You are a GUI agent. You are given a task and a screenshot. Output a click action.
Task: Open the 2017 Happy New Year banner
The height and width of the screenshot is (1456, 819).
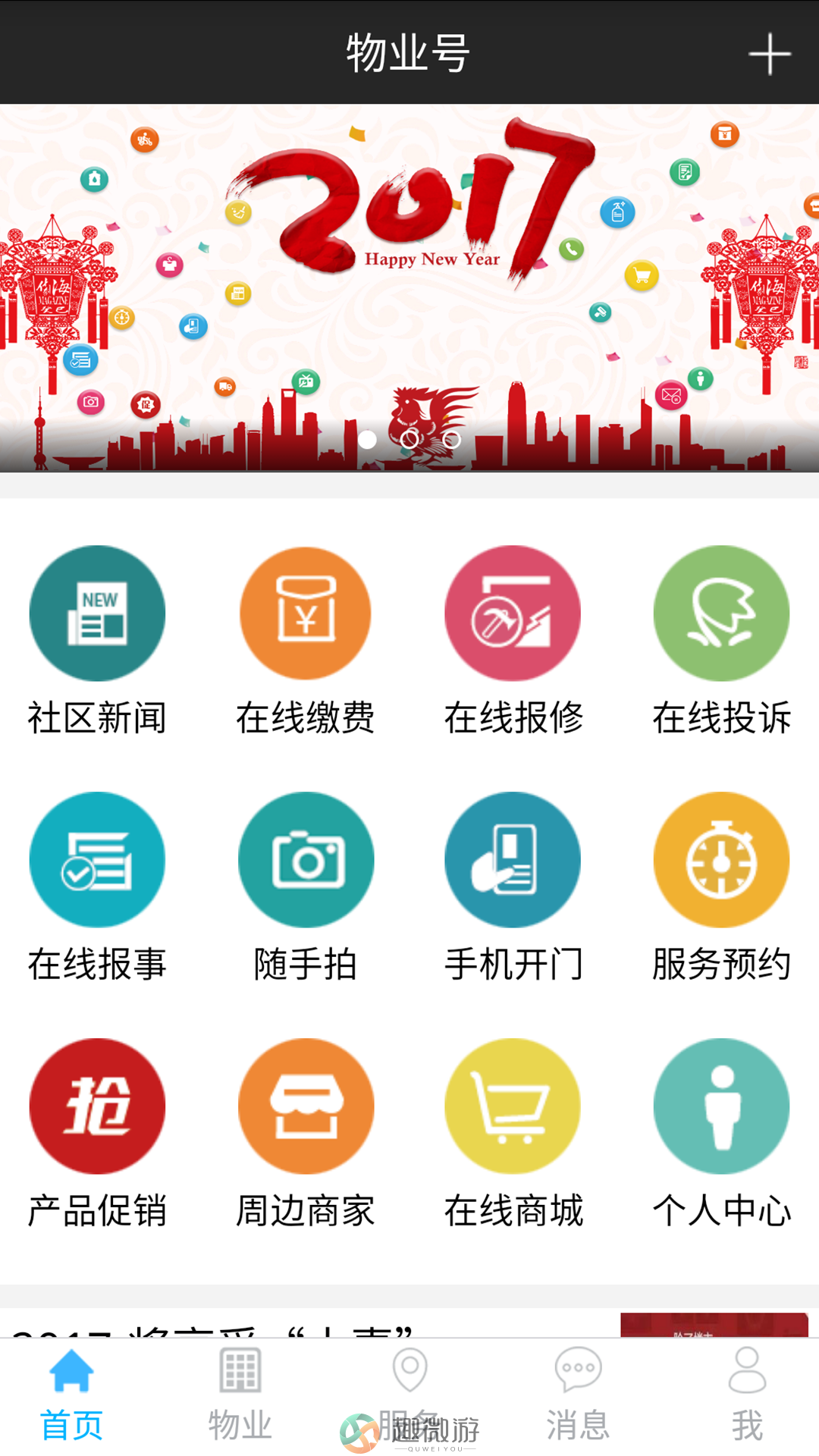pos(409,288)
